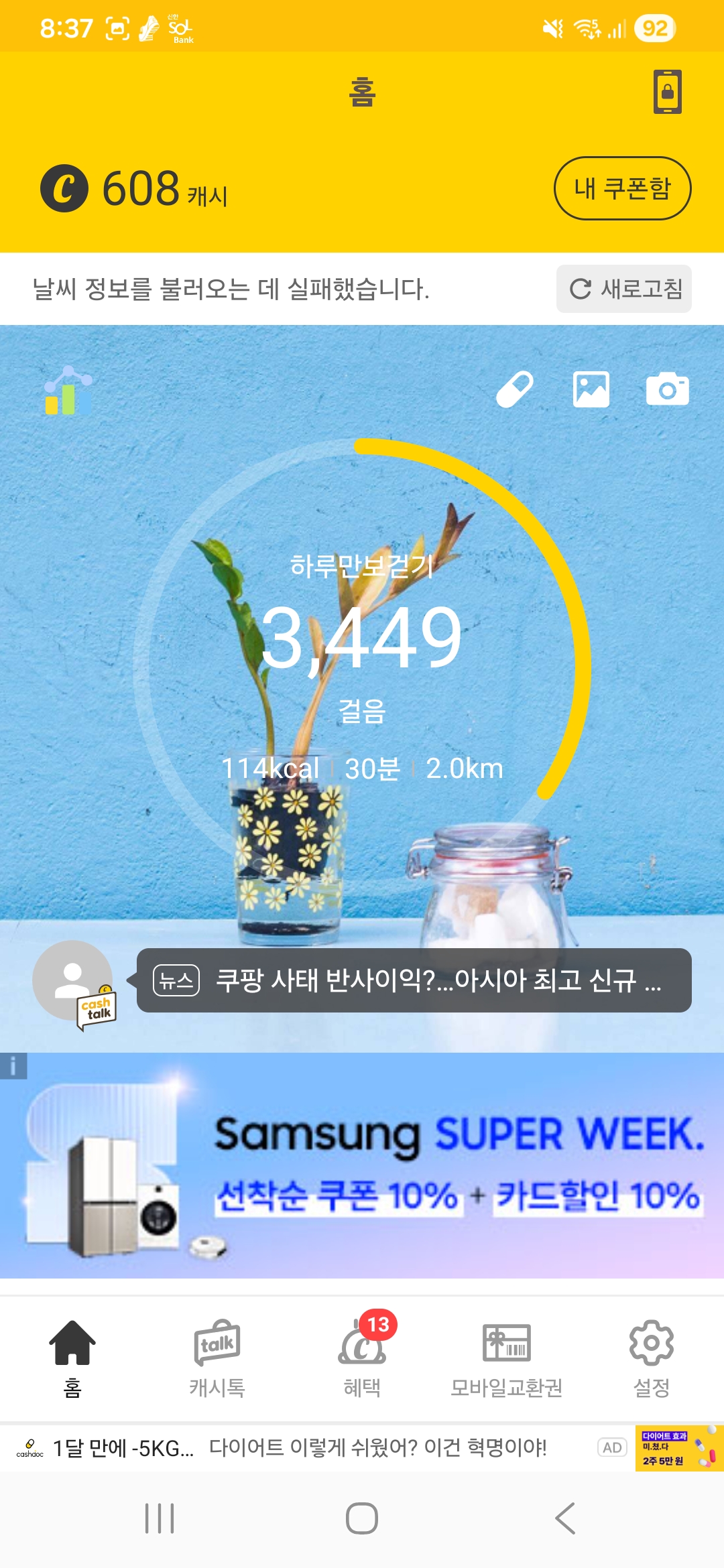Show ad info via the i icon

coord(13,1065)
